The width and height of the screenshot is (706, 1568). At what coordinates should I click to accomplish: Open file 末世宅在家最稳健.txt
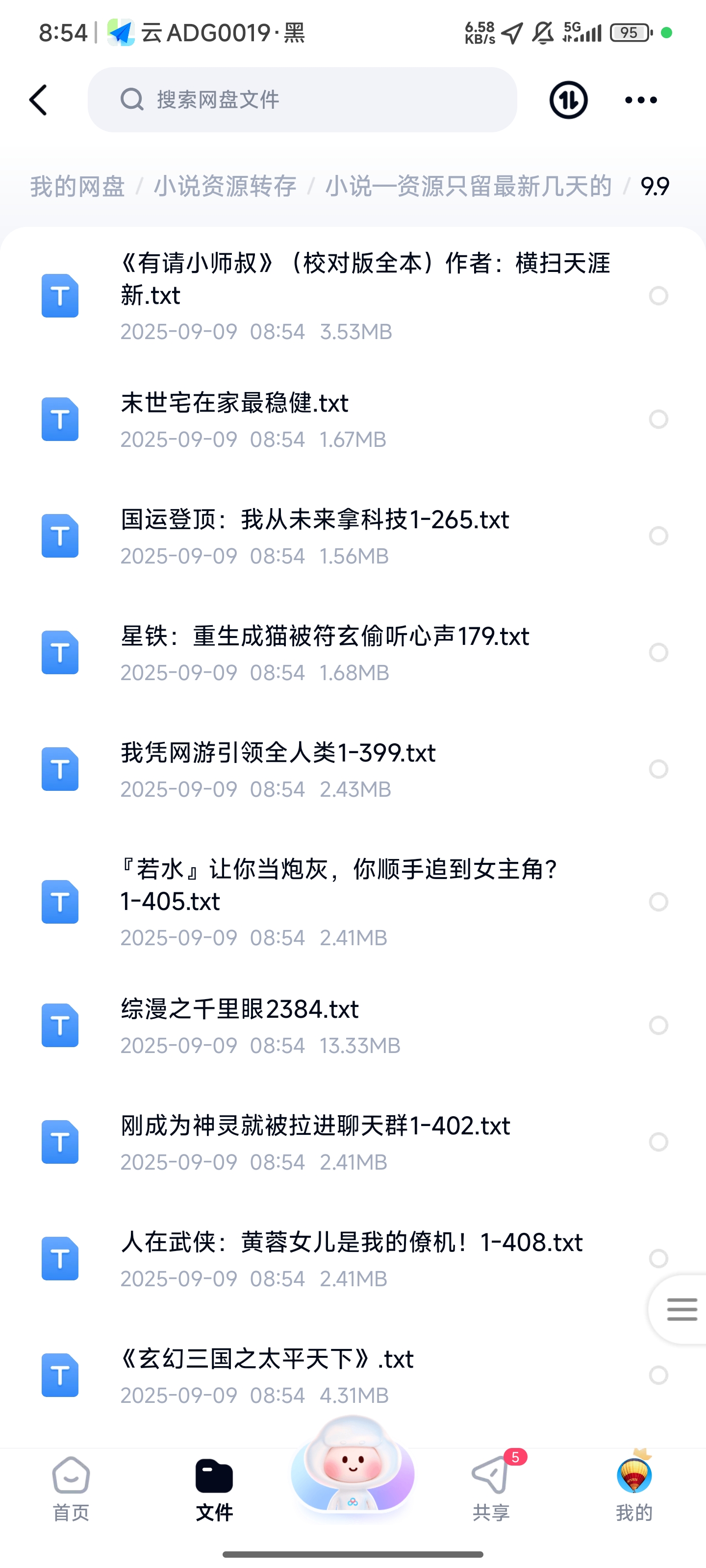(234, 404)
